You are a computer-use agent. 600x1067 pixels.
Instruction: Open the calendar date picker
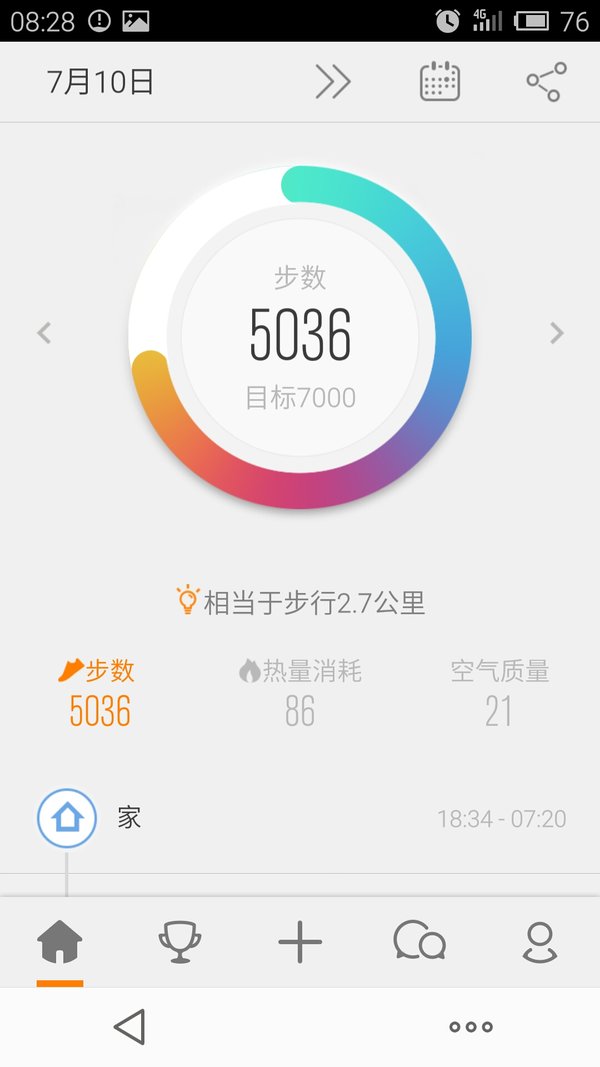pos(439,82)
